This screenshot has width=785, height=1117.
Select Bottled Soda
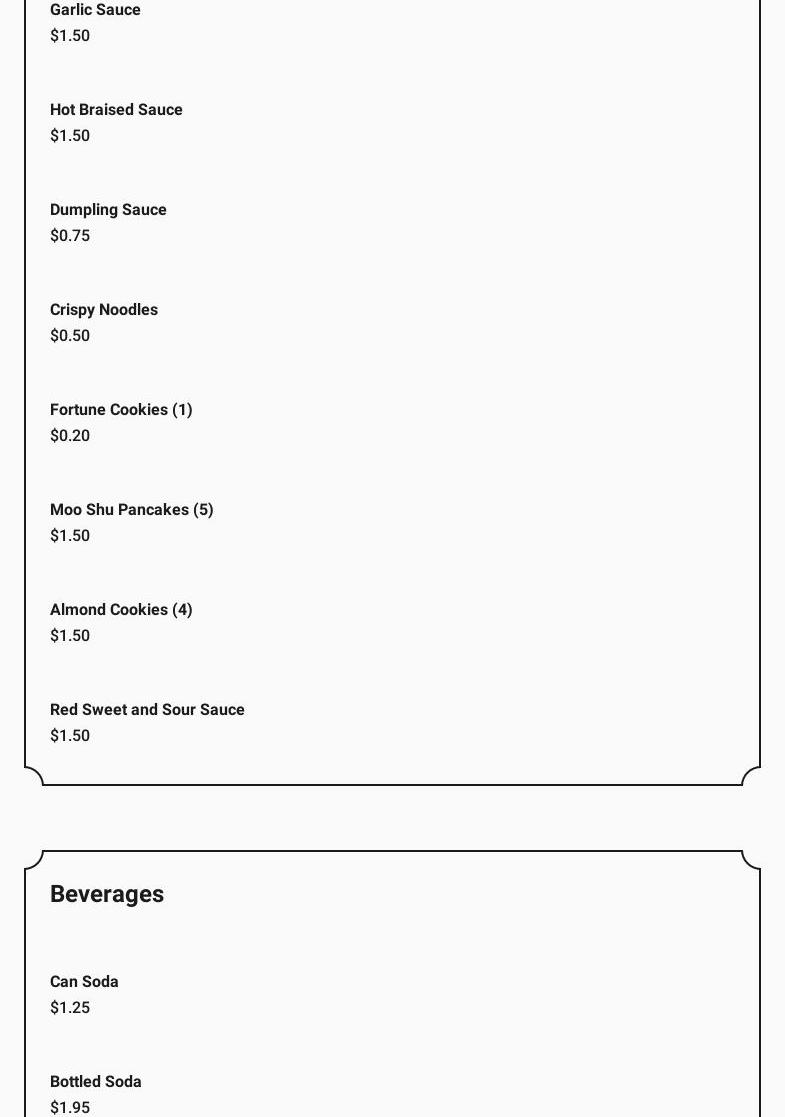coord(96,1082)
